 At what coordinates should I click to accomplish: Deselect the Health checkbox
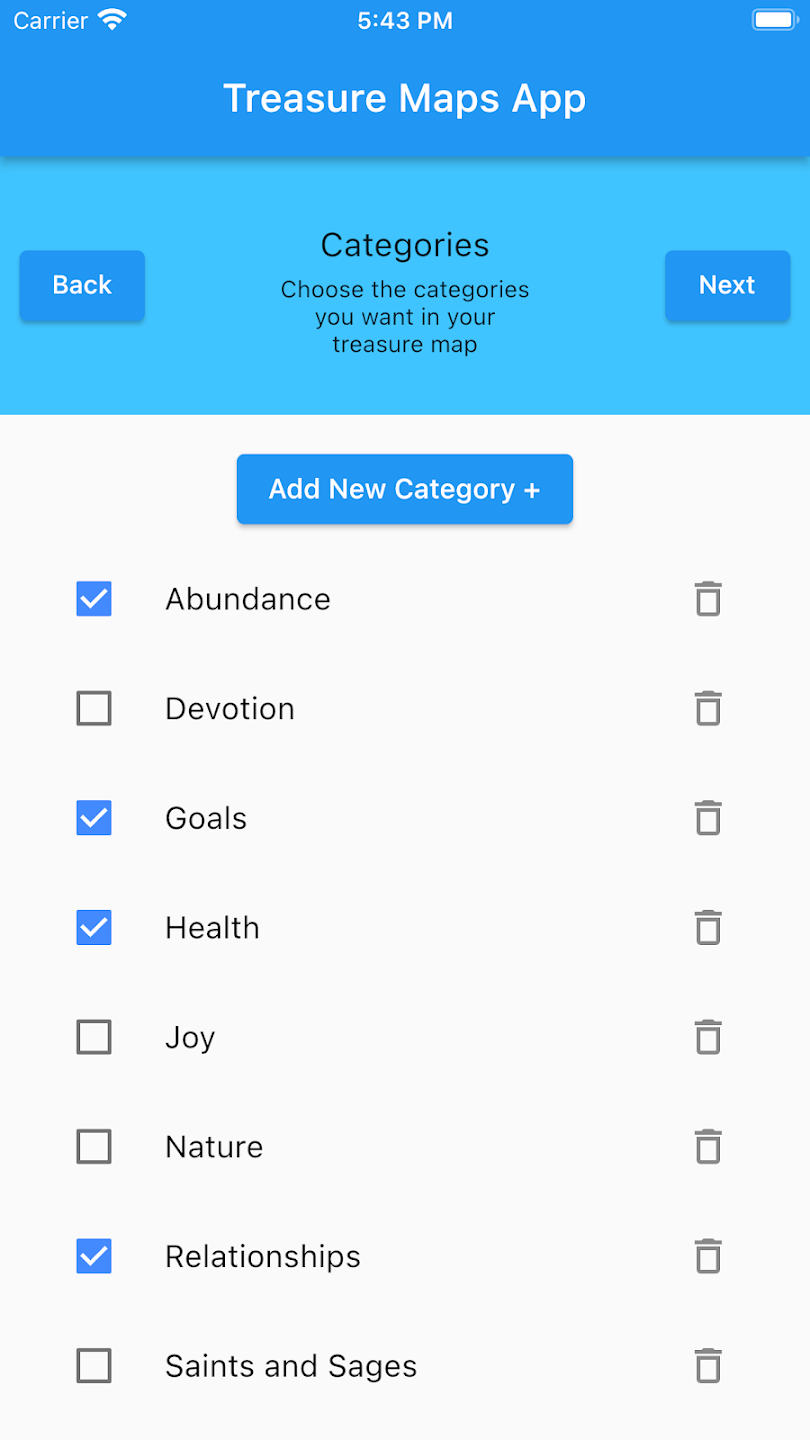click(94, 928)
